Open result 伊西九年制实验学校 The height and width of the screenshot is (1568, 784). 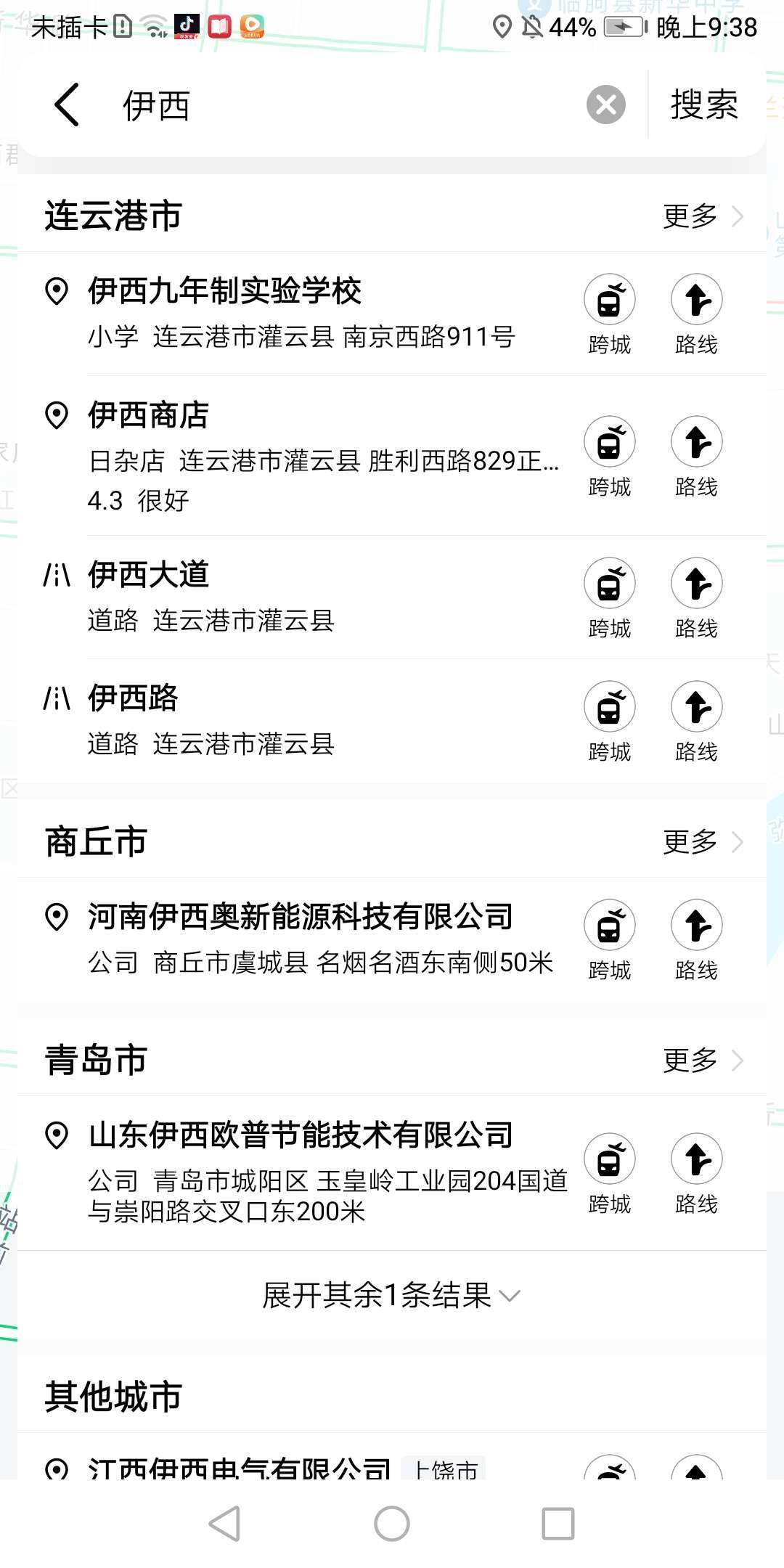coord(225,291)
